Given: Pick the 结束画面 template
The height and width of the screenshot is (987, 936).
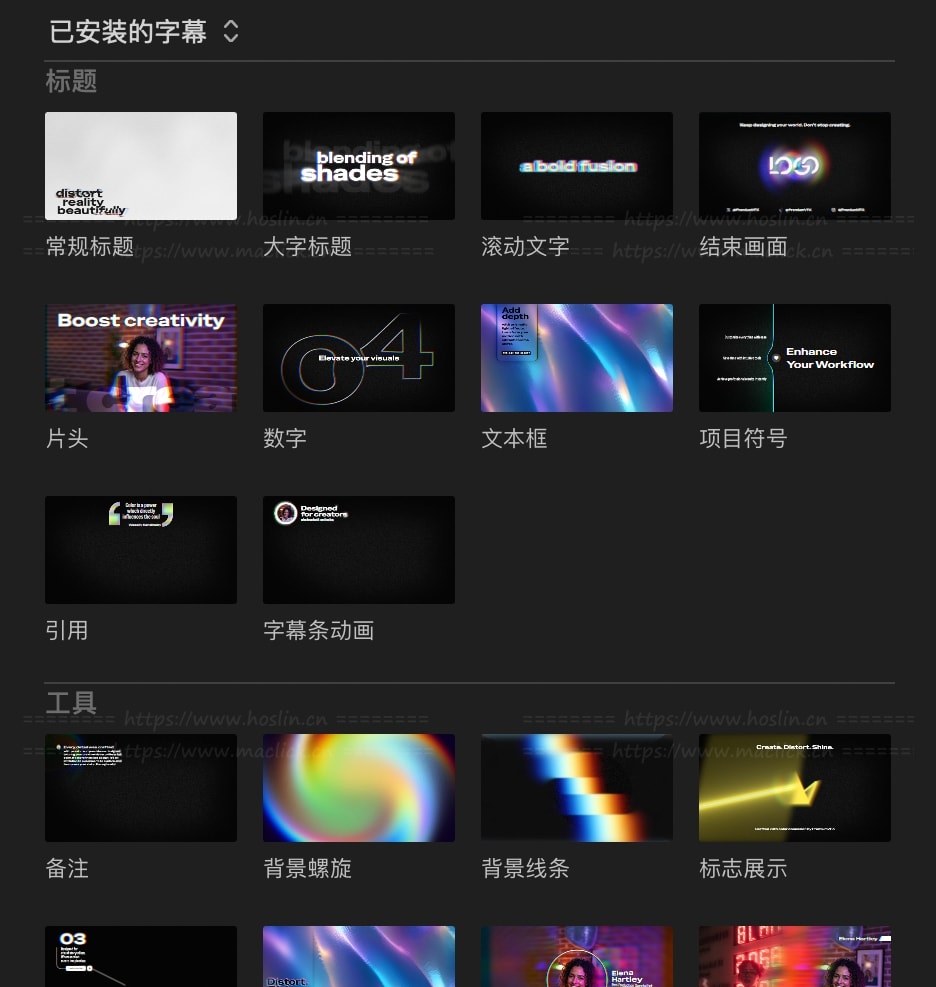Looking at the screenshot, I should tap(795, 166).
